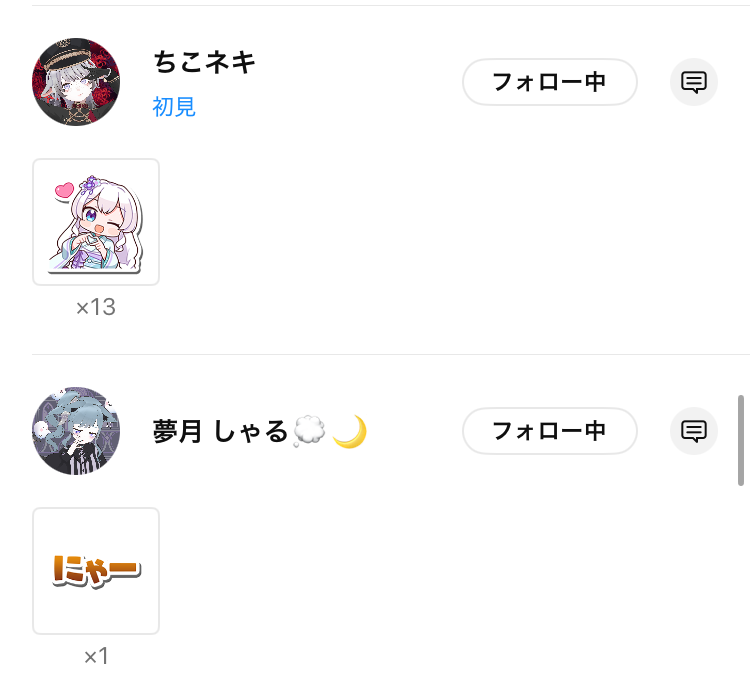
Task: Unfollow 夢月 しゃる with the フォロー中 button
Action: (549, 431)
